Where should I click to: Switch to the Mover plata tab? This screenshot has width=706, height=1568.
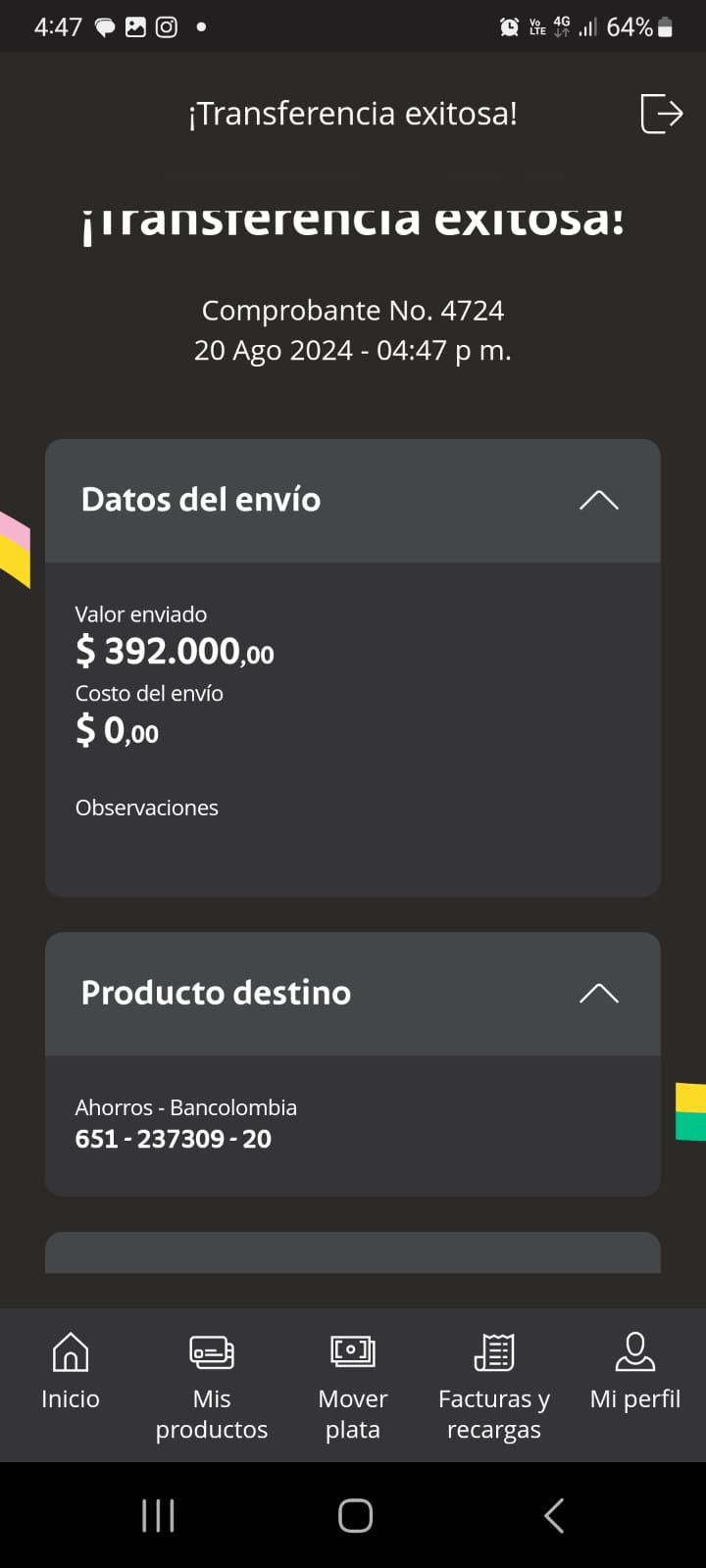coord(353,1384)
